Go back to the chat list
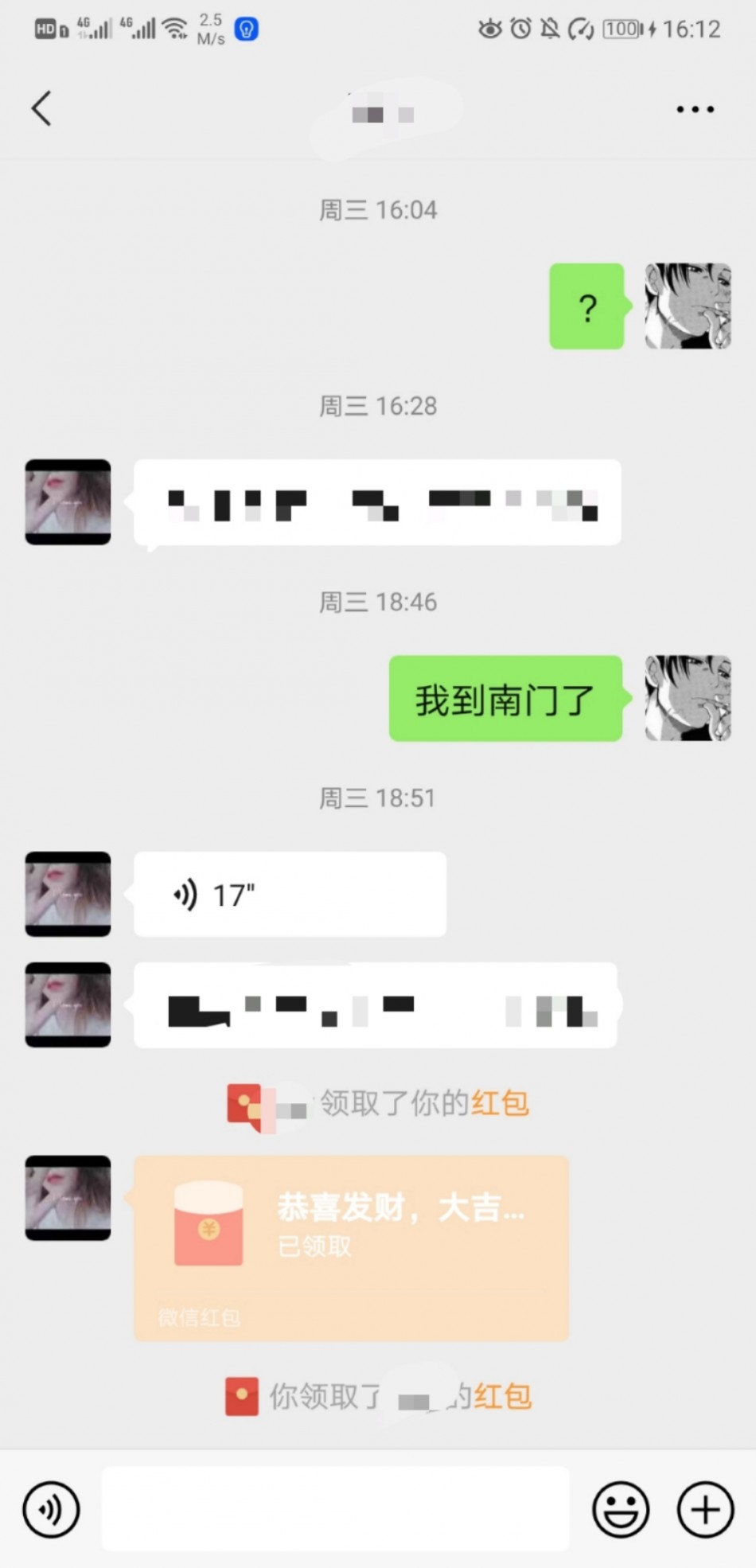This screenshot has height=1568, width=756. pyautogui.click(x=41, y=108)
